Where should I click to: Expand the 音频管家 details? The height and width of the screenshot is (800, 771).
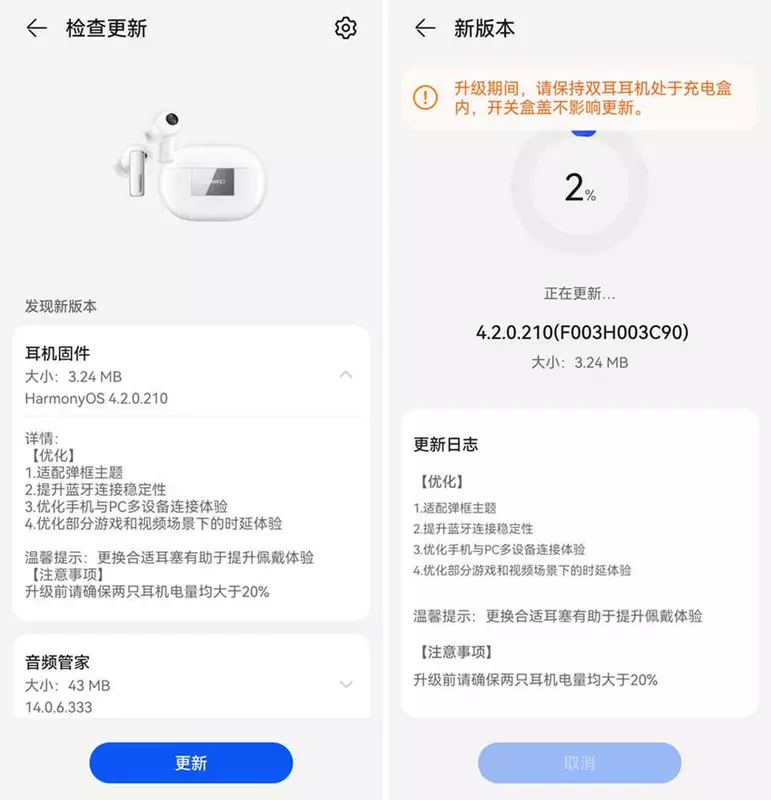[345, 684]
